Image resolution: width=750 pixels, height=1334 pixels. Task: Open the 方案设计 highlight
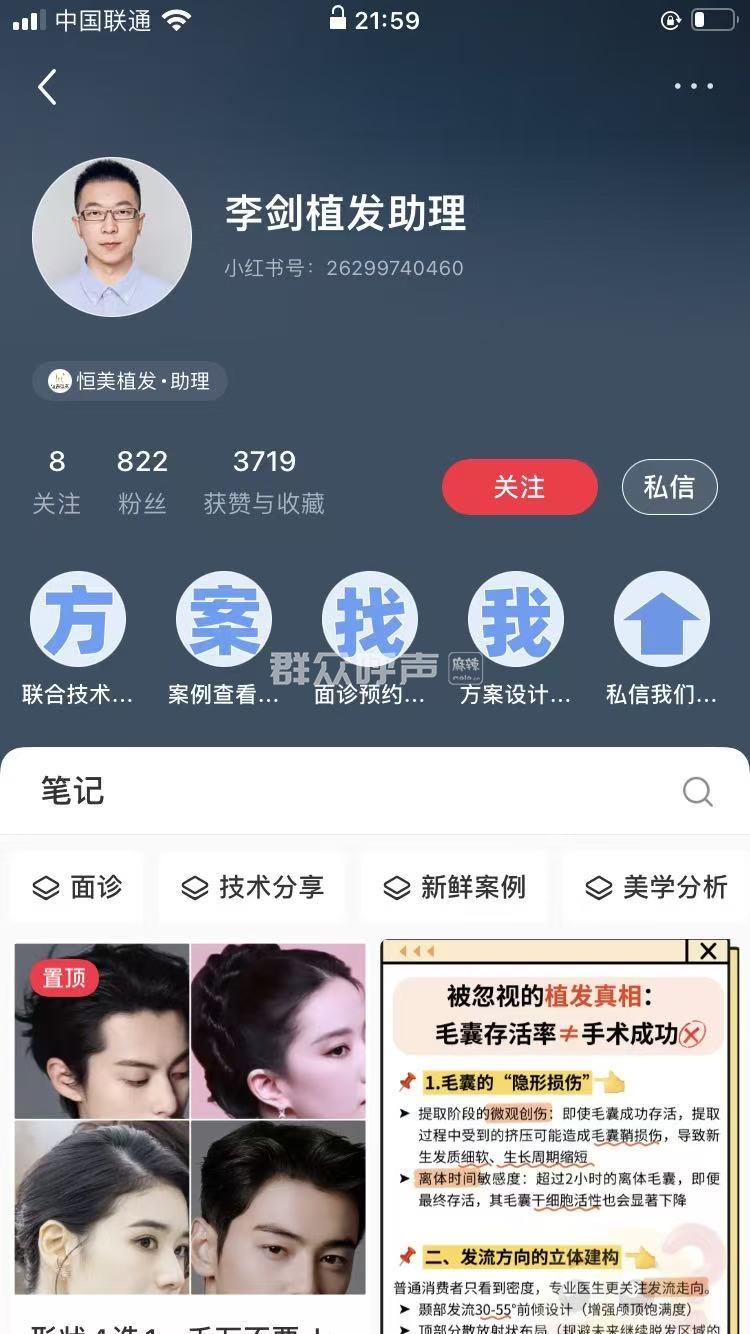pos(516,620)
